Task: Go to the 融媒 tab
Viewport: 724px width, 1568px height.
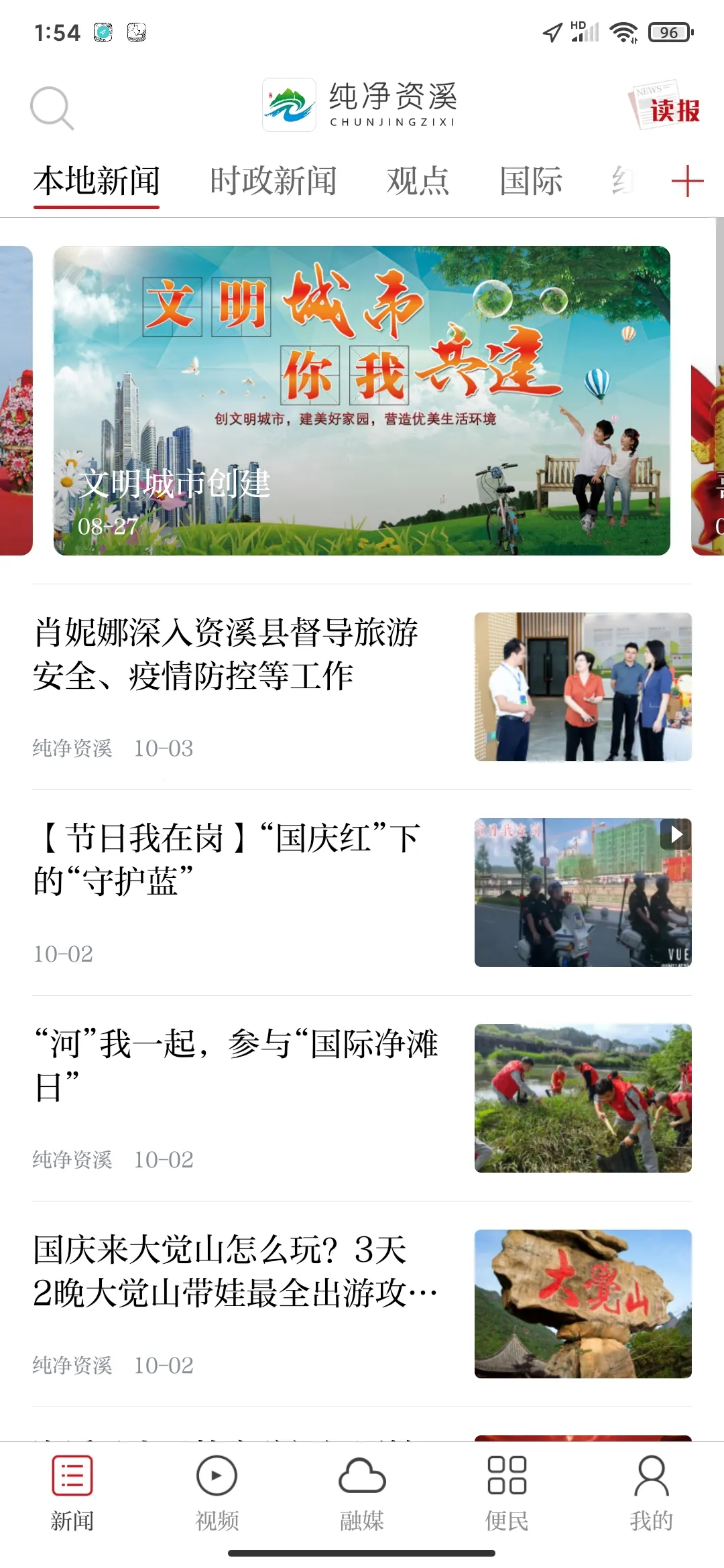Action: 362,1486
